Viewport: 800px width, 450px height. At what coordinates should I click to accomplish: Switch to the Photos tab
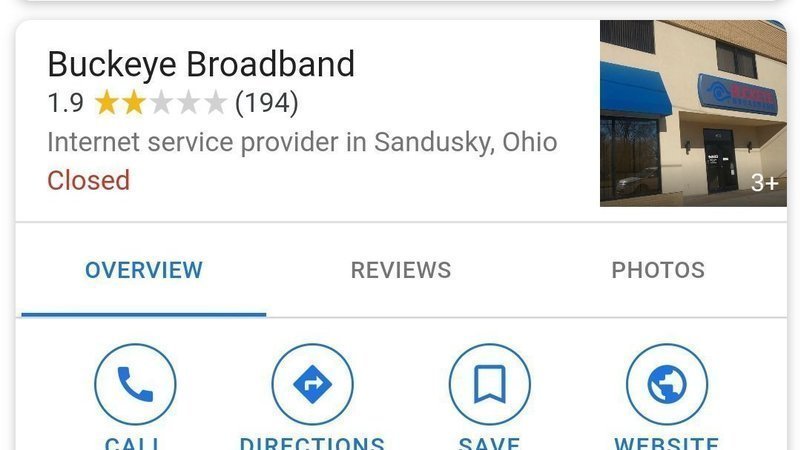tap(657, 270)
